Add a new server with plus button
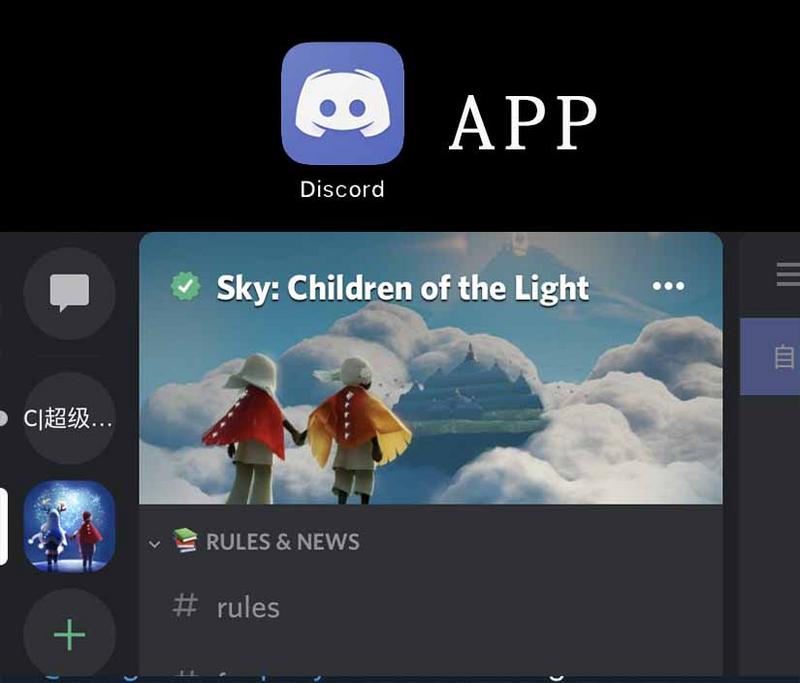The height and width of the screenshot is (683, 800). coord(69,634)
